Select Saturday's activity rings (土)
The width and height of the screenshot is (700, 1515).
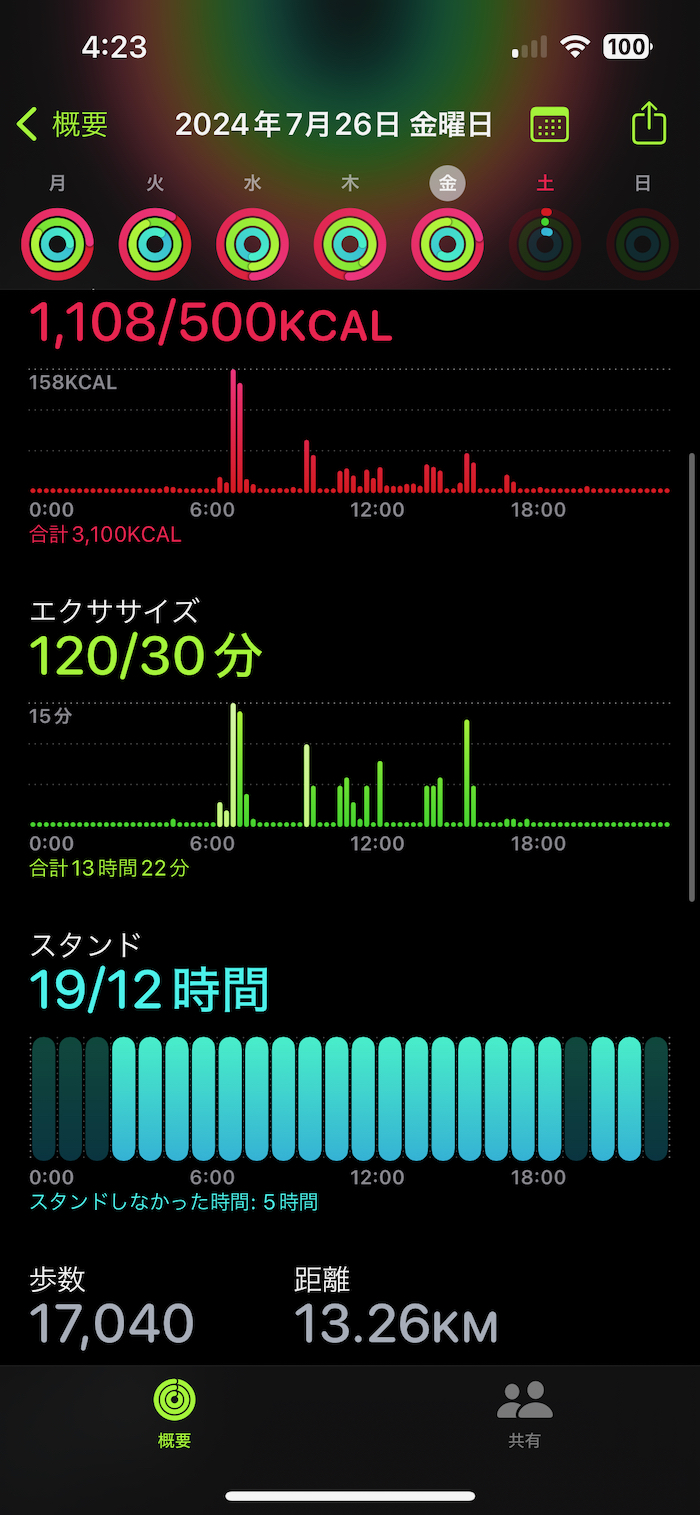coord(545,244)
